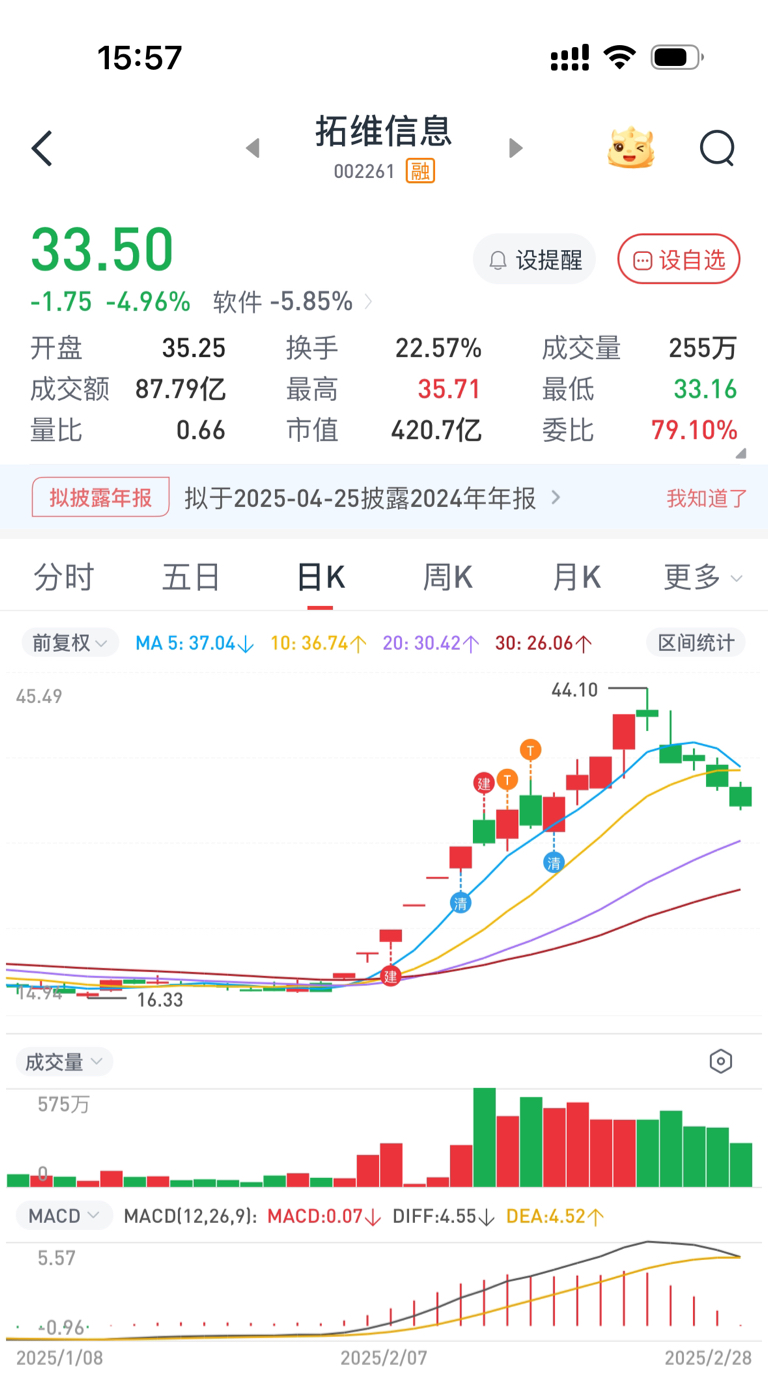
Task: Open the 前复权 price adjustment selector
Action: 66,642
